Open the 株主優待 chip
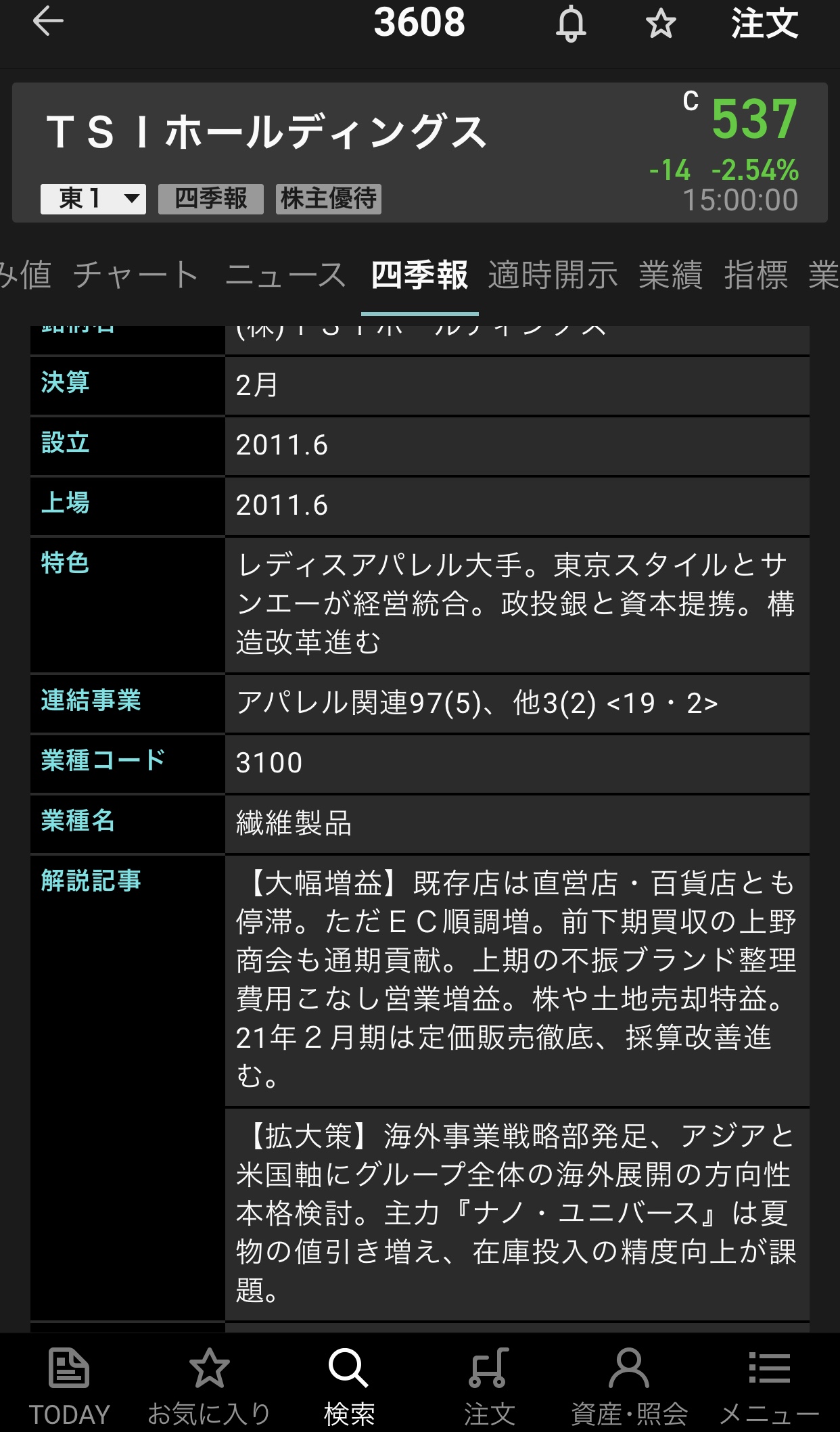The image size is (840, 1432). point(328,199)
